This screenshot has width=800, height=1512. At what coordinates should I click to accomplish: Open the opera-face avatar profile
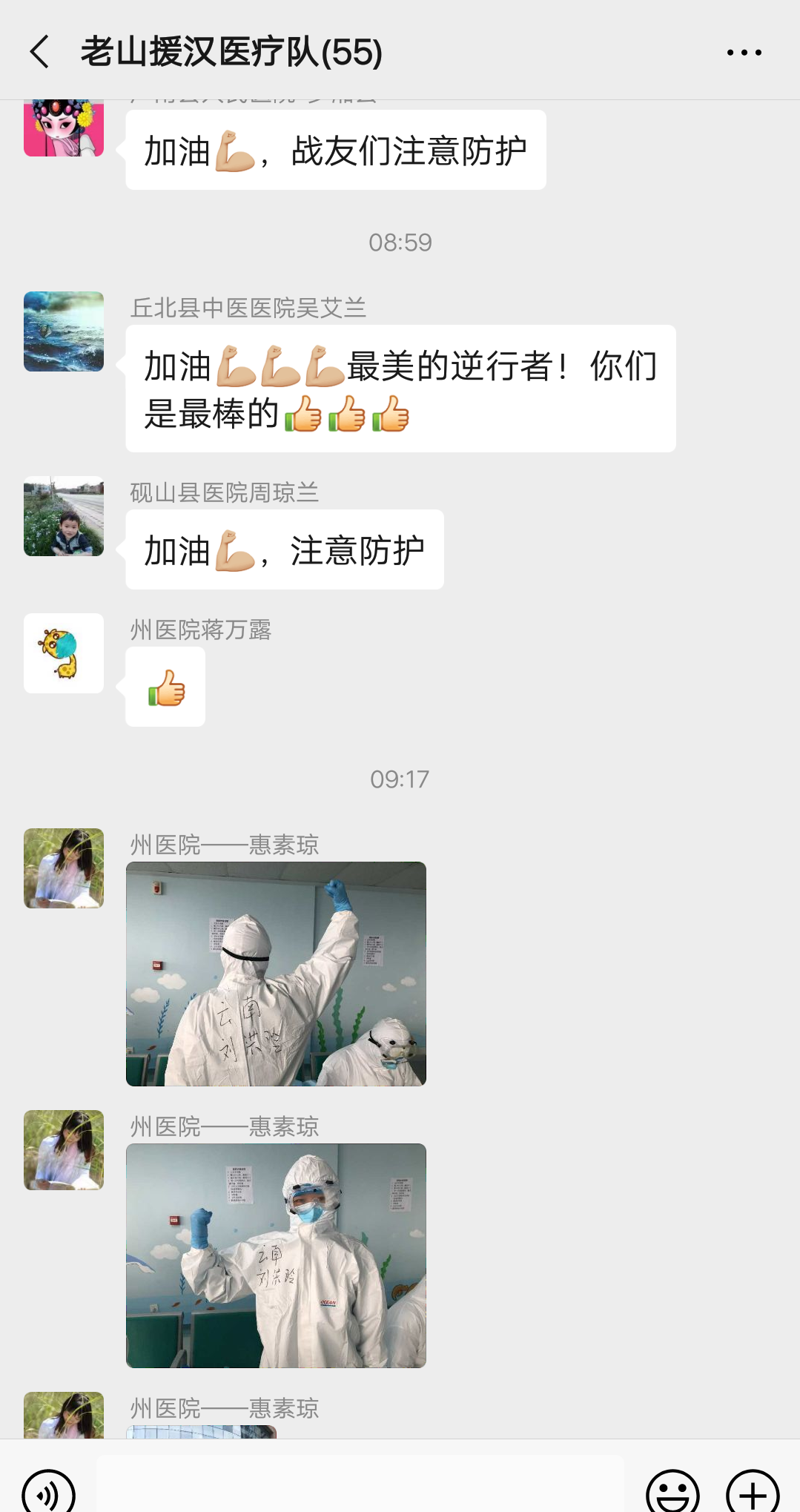pos(64,128)
